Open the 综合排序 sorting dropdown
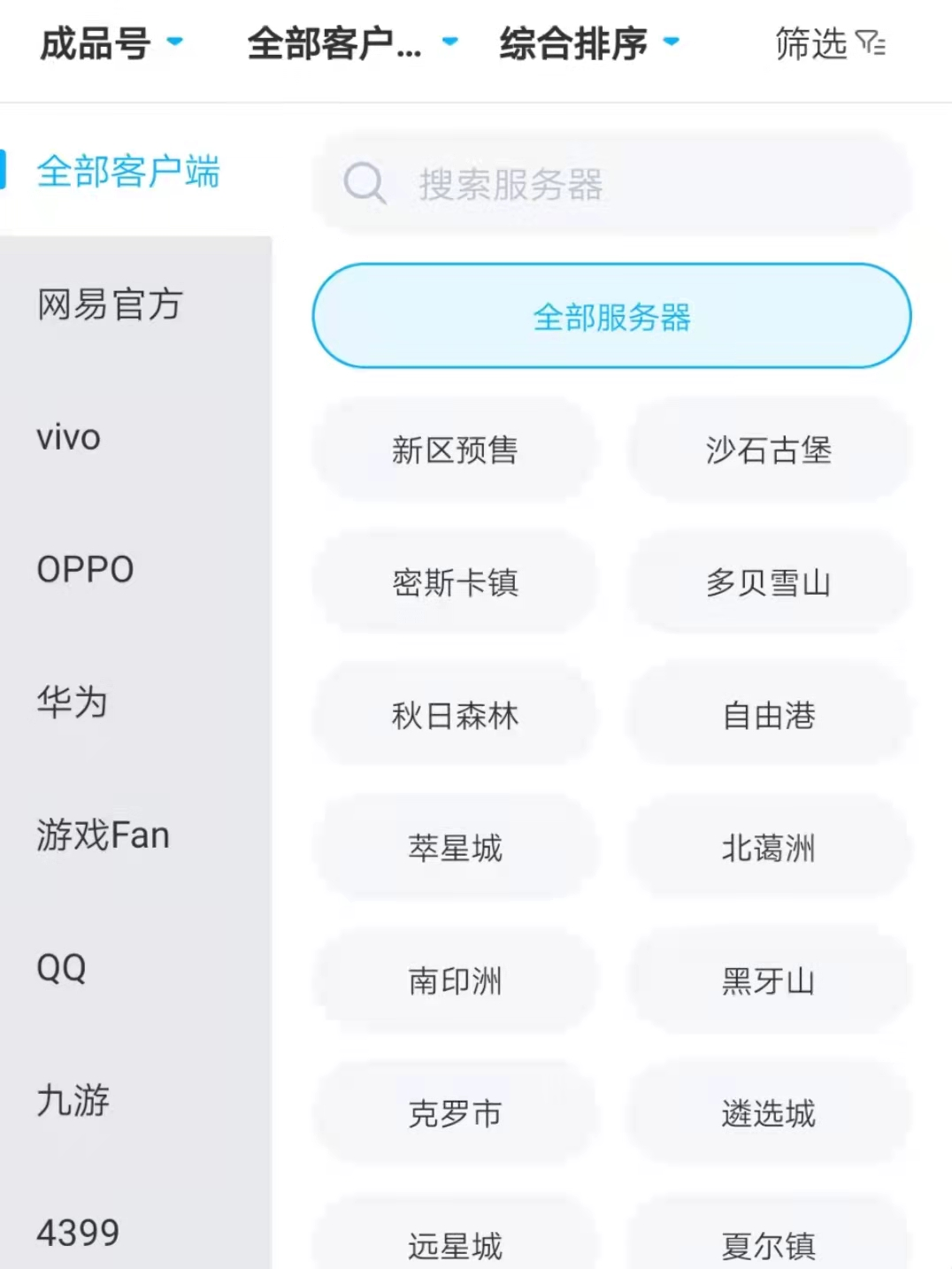 point(588,42)
